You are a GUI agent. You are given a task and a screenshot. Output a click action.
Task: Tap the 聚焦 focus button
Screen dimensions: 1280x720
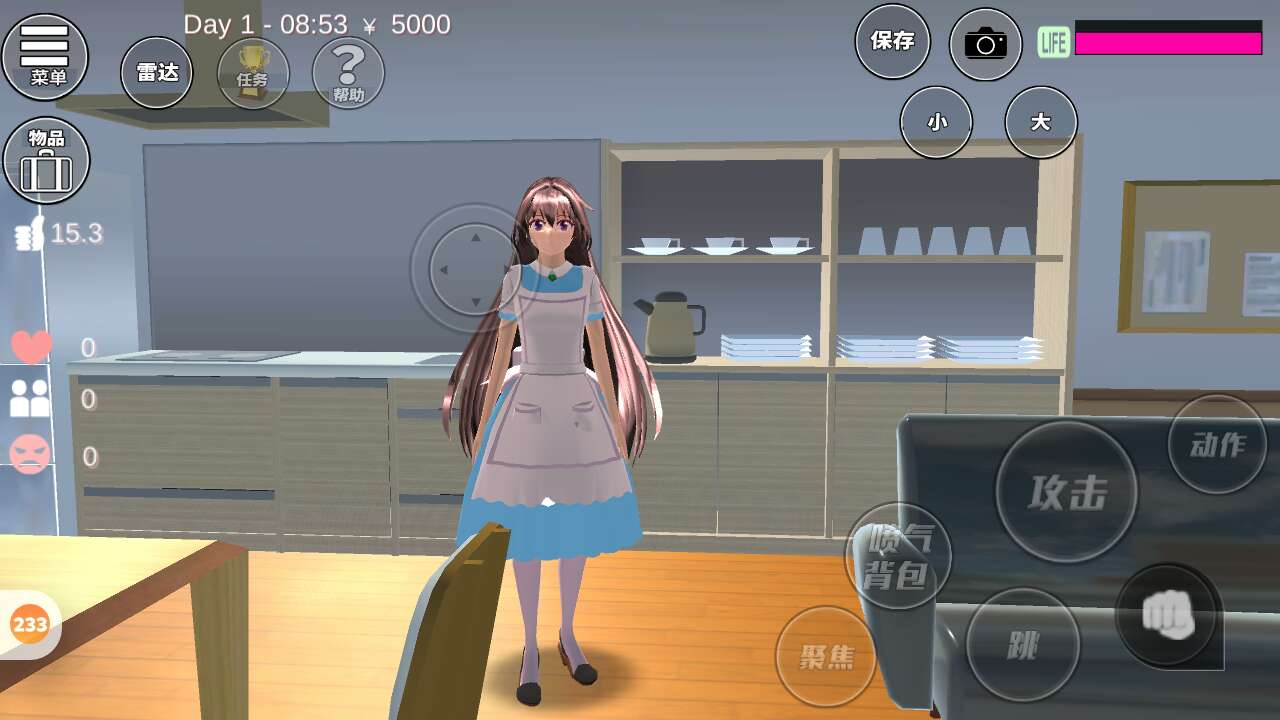(826, 657)
